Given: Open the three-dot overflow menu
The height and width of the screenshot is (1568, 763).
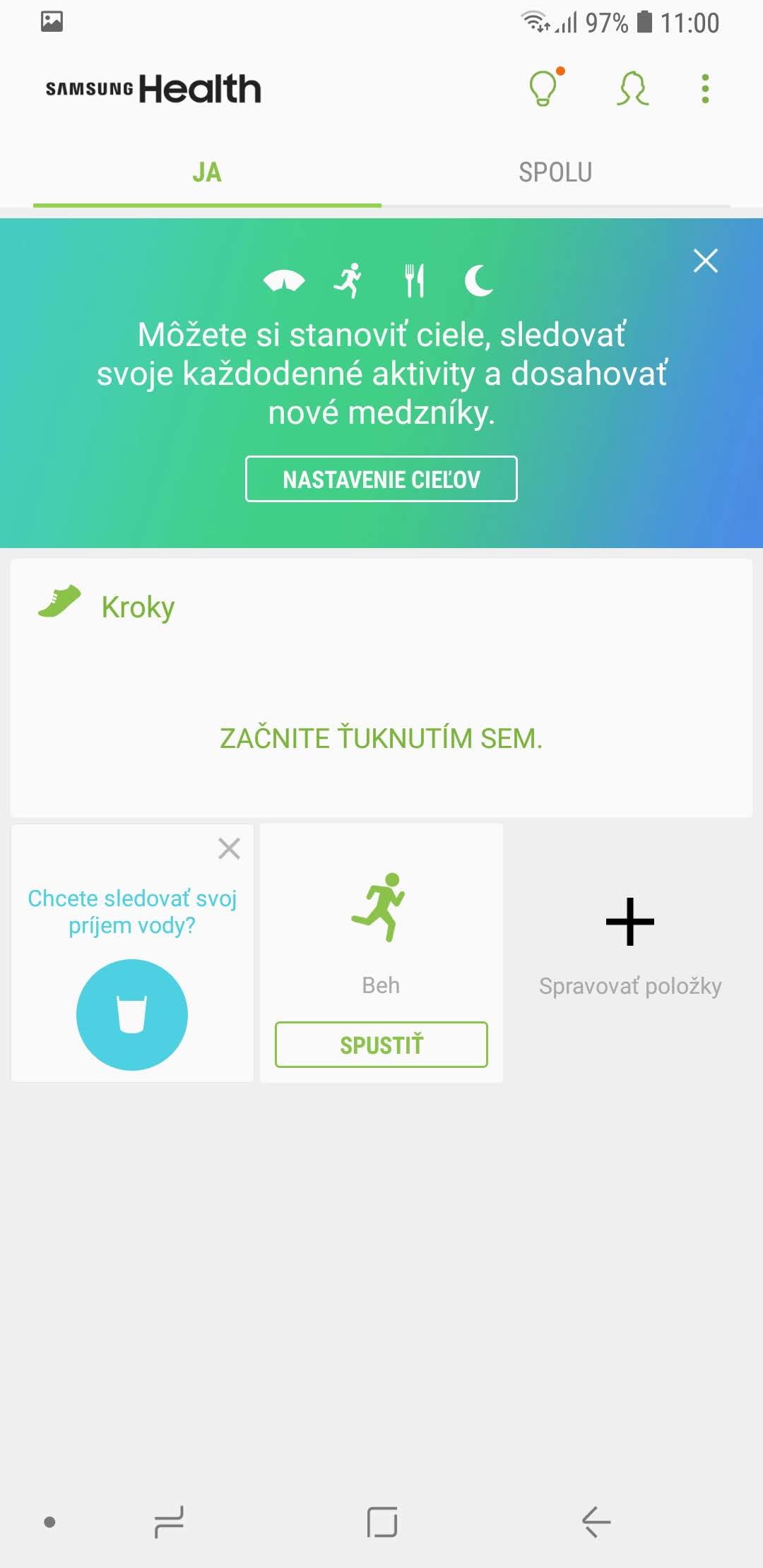Looking at the screenshot, I should [x=704, y=89].
